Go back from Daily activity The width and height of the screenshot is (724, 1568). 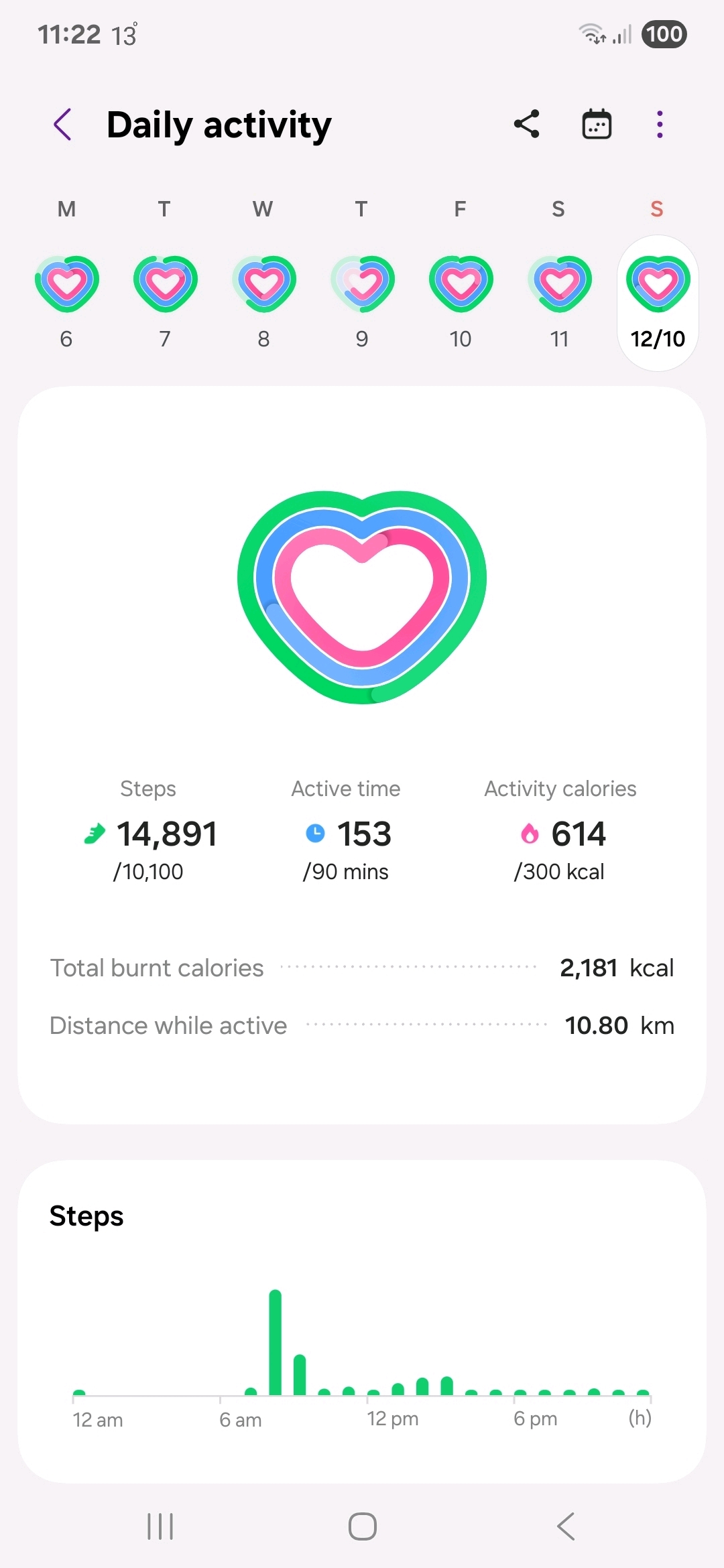pos(62,125)
